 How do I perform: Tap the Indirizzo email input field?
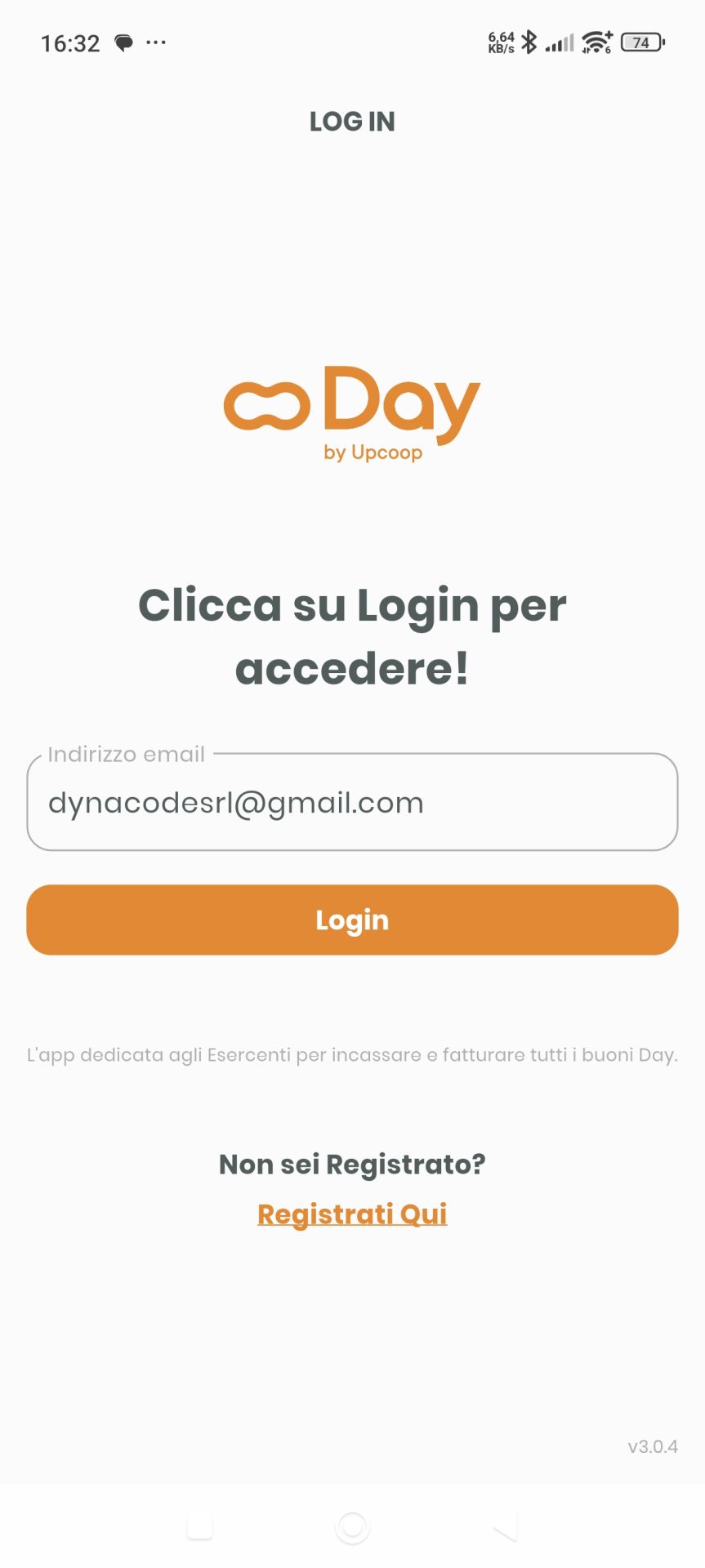(351, 803)
